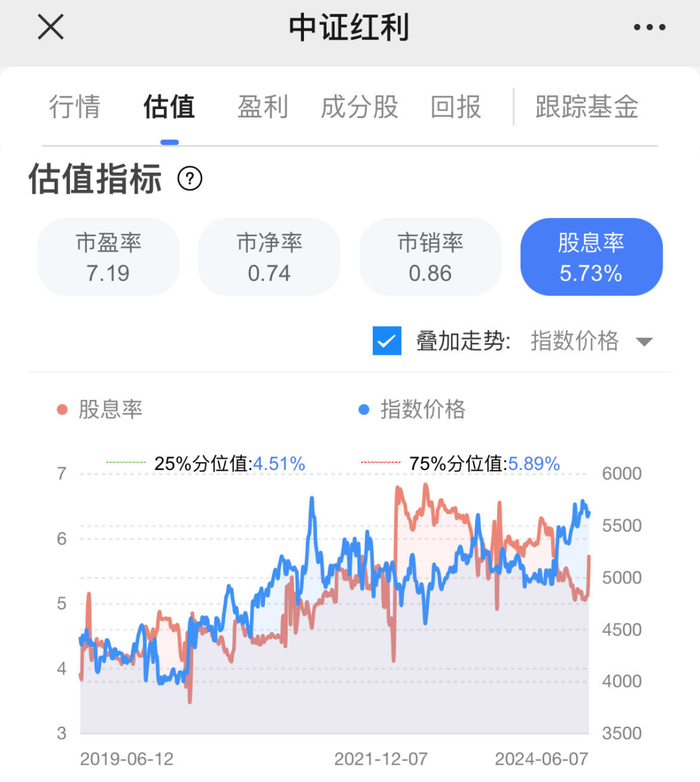Switch to the 盈利 tab
This screenshot has height=782, width=700.
263,107
